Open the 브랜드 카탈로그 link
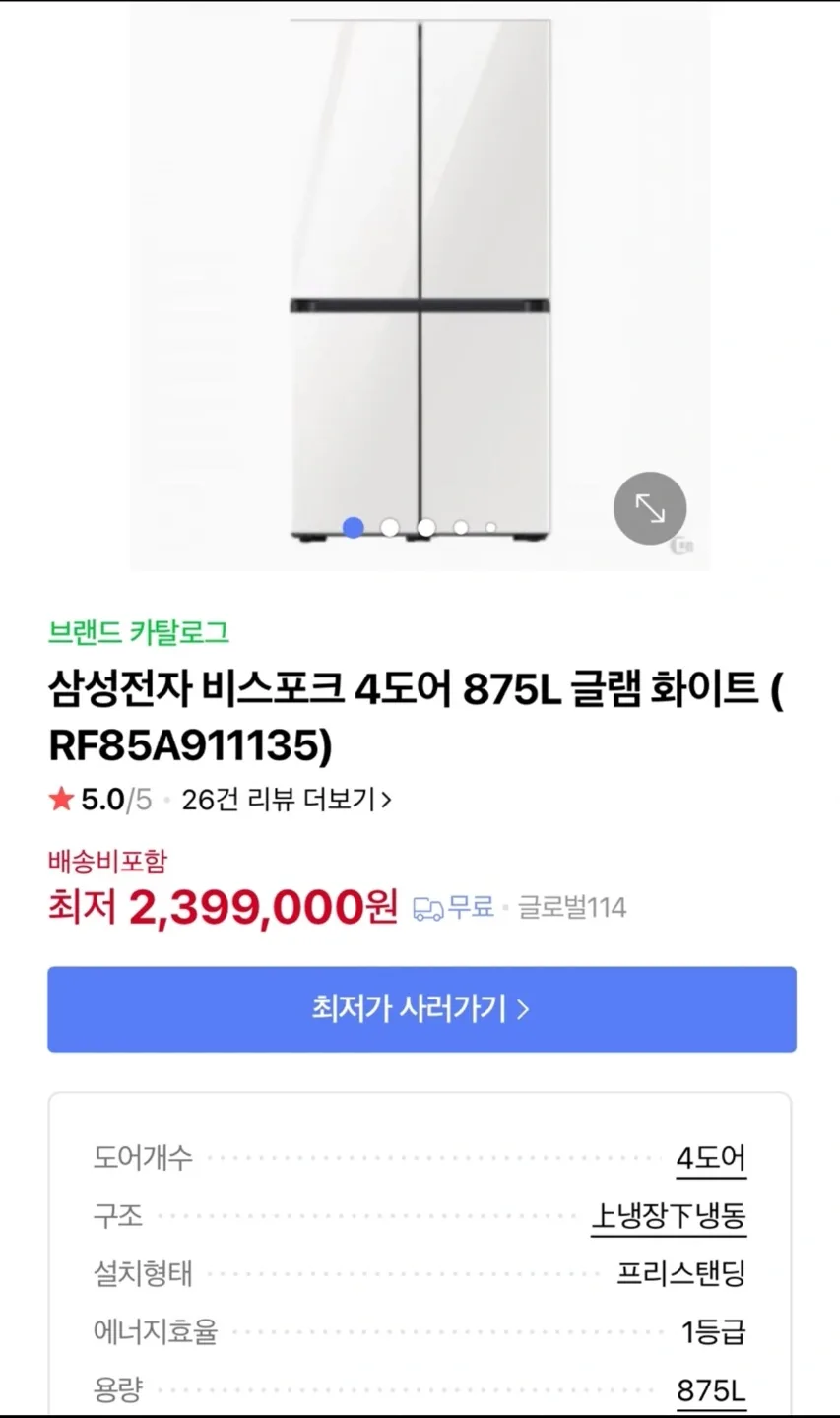 (x=140, y=634)
